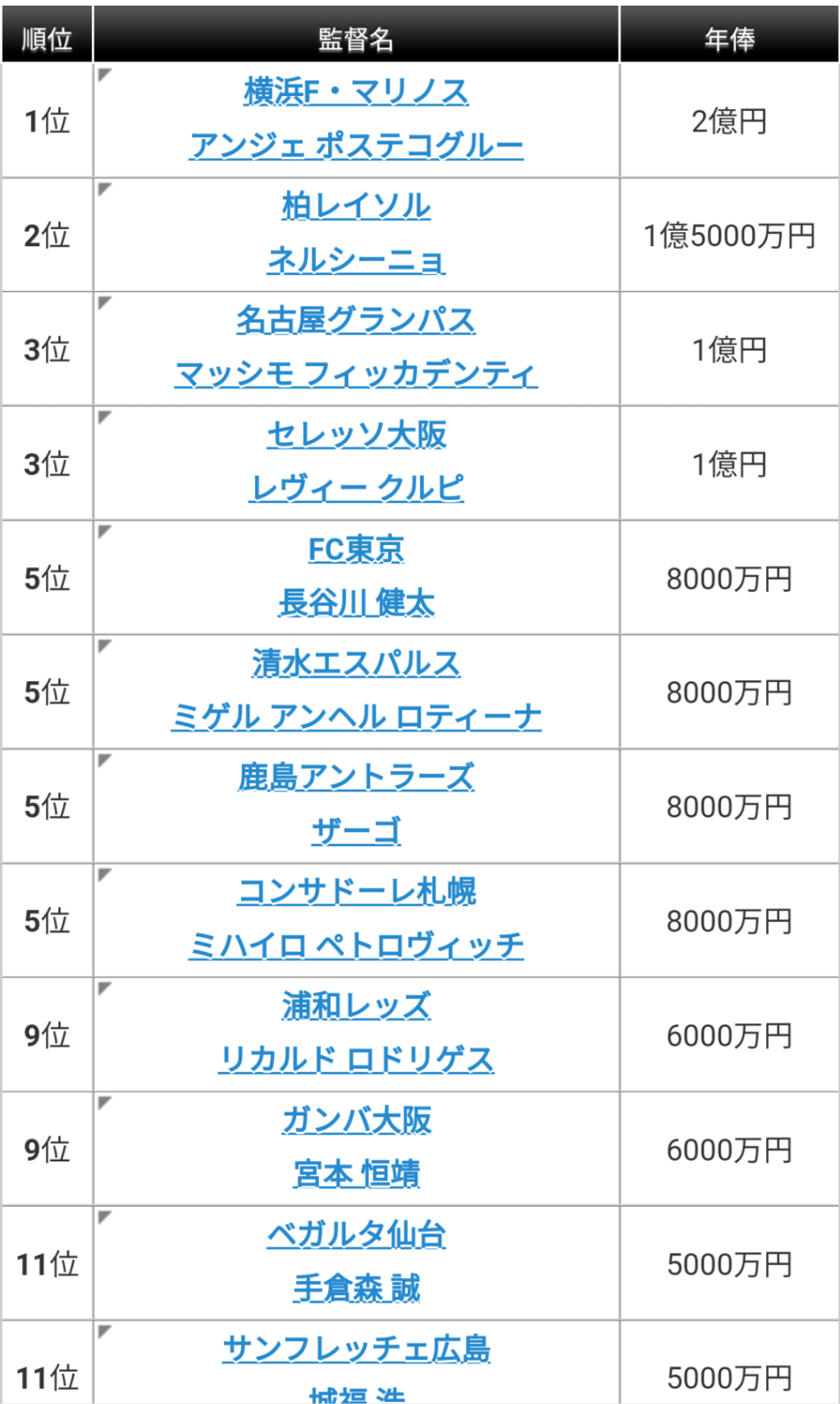Tap the サンフレッチェ広島 link

point(356,1348)
